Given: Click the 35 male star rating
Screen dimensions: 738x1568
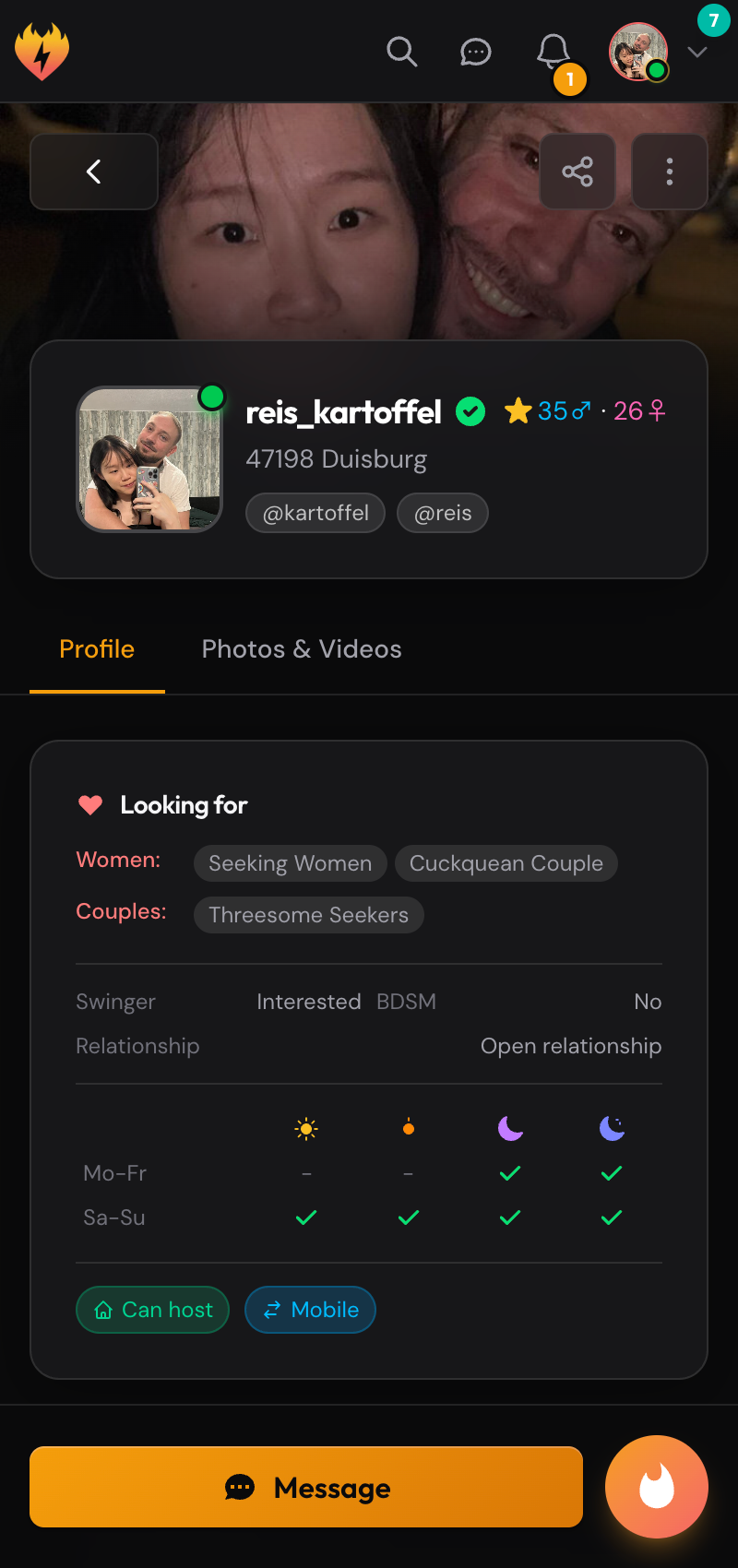Looking at the screenshot, I should (547, 411).
